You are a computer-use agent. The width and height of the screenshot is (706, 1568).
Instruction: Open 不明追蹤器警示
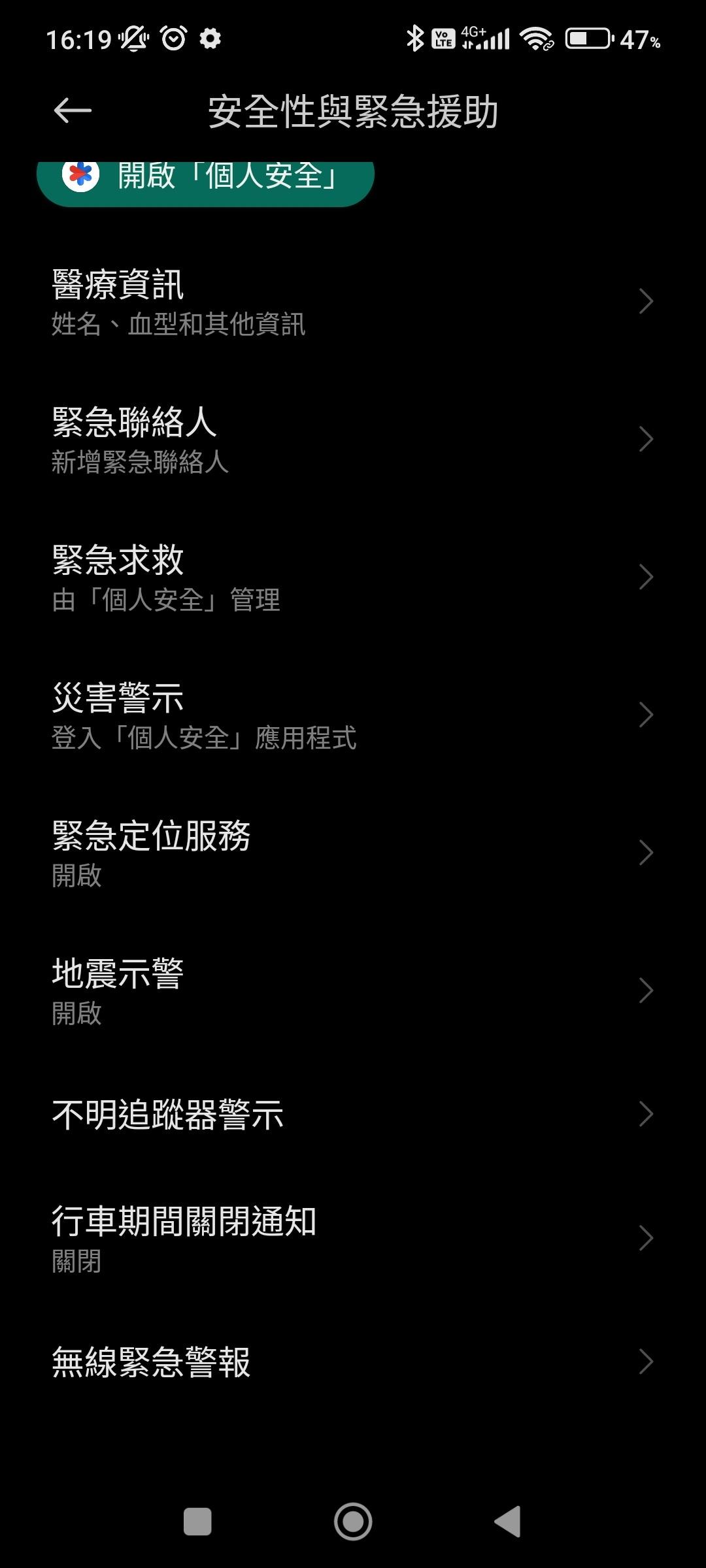[353, 1115]
